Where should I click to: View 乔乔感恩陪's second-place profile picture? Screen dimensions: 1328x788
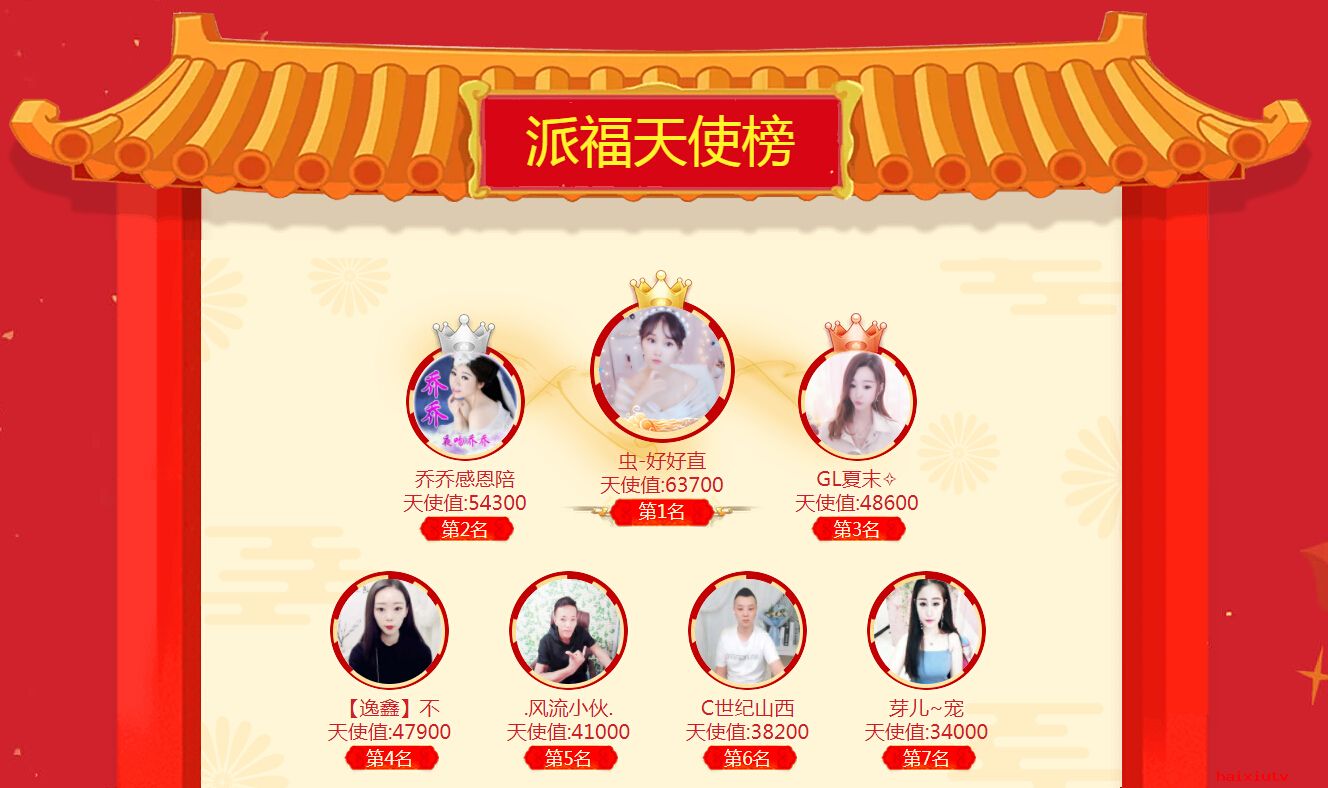[x=465, y=401]
